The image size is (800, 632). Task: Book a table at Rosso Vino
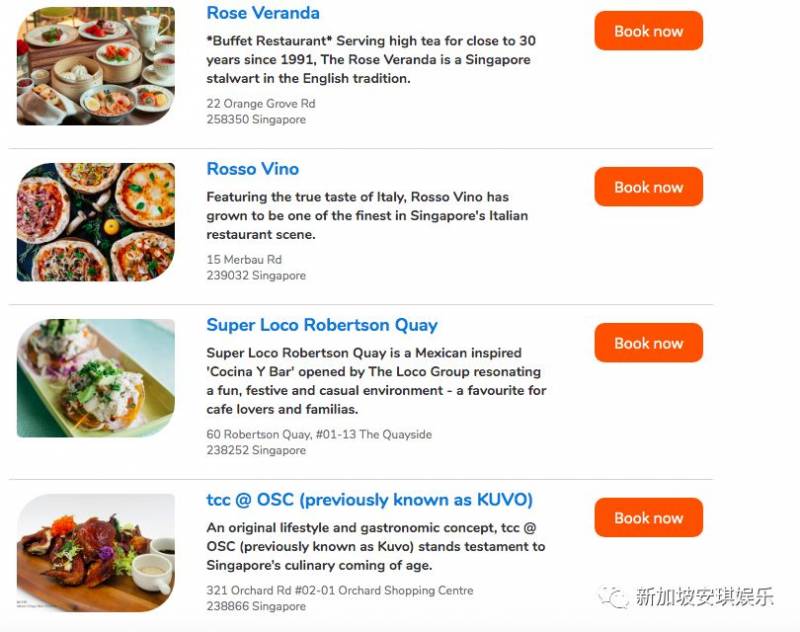[x=648, y=187]
